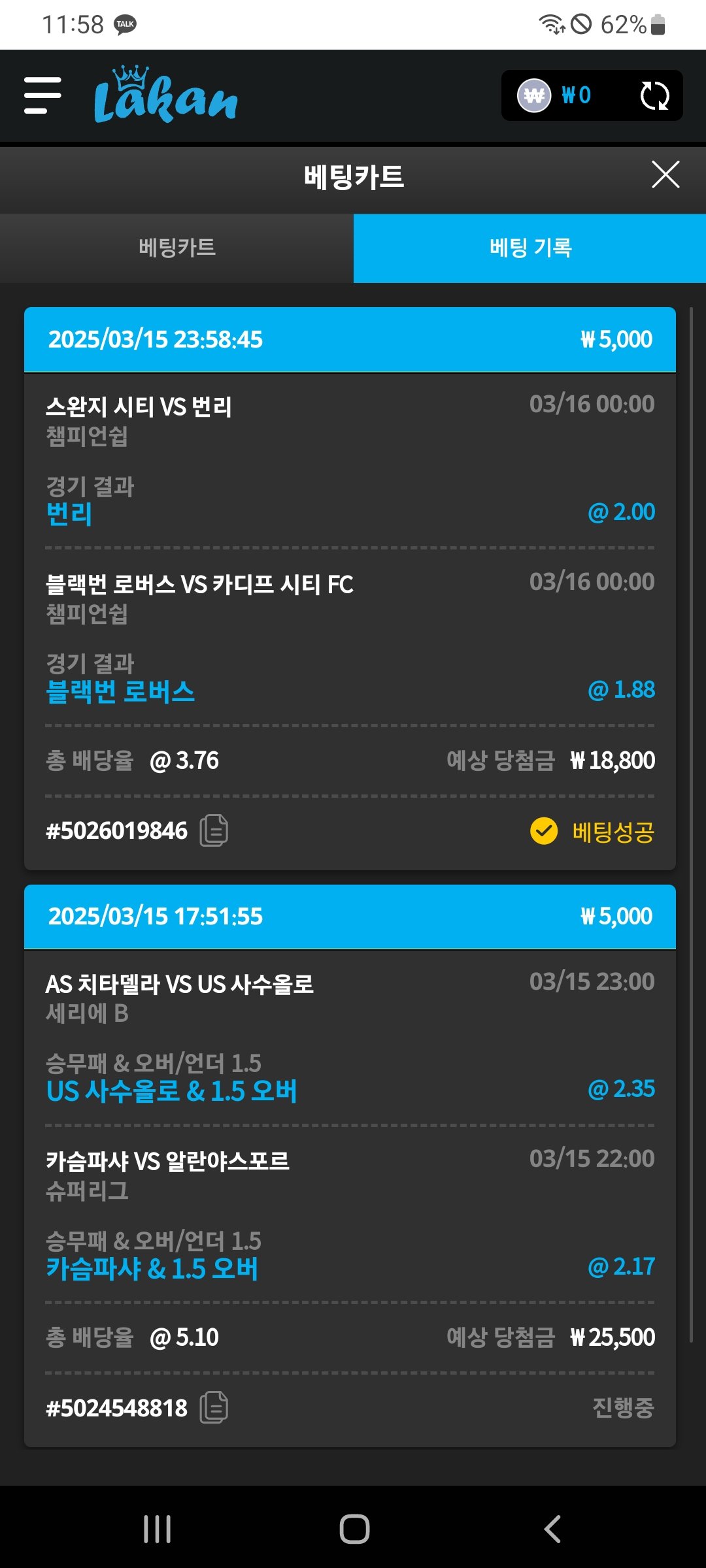
Task: Select the 베팅 기록 tab
Action: point(530,248)
